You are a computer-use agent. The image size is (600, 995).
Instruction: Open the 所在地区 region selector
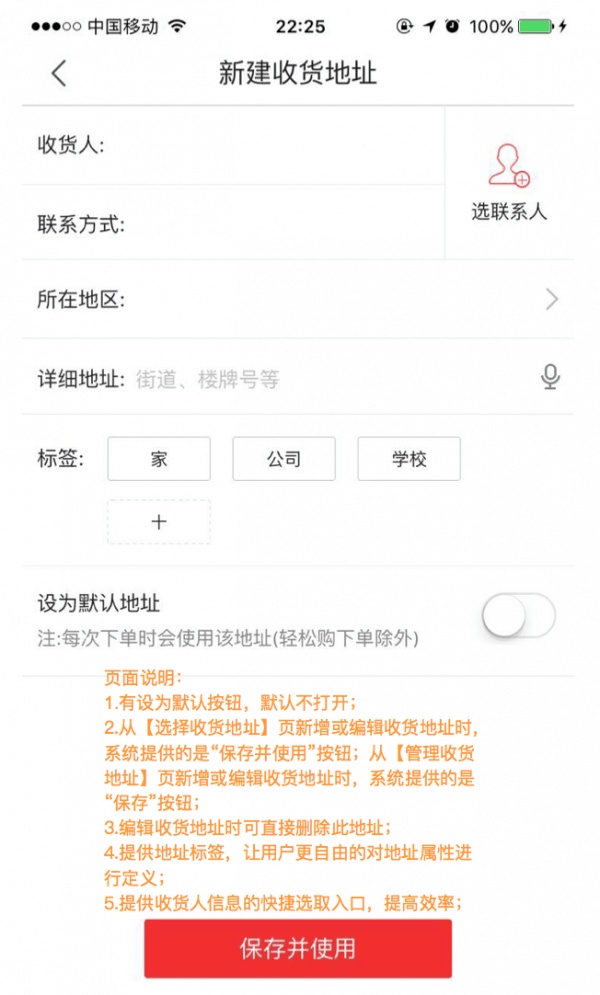tap(300, 299)
